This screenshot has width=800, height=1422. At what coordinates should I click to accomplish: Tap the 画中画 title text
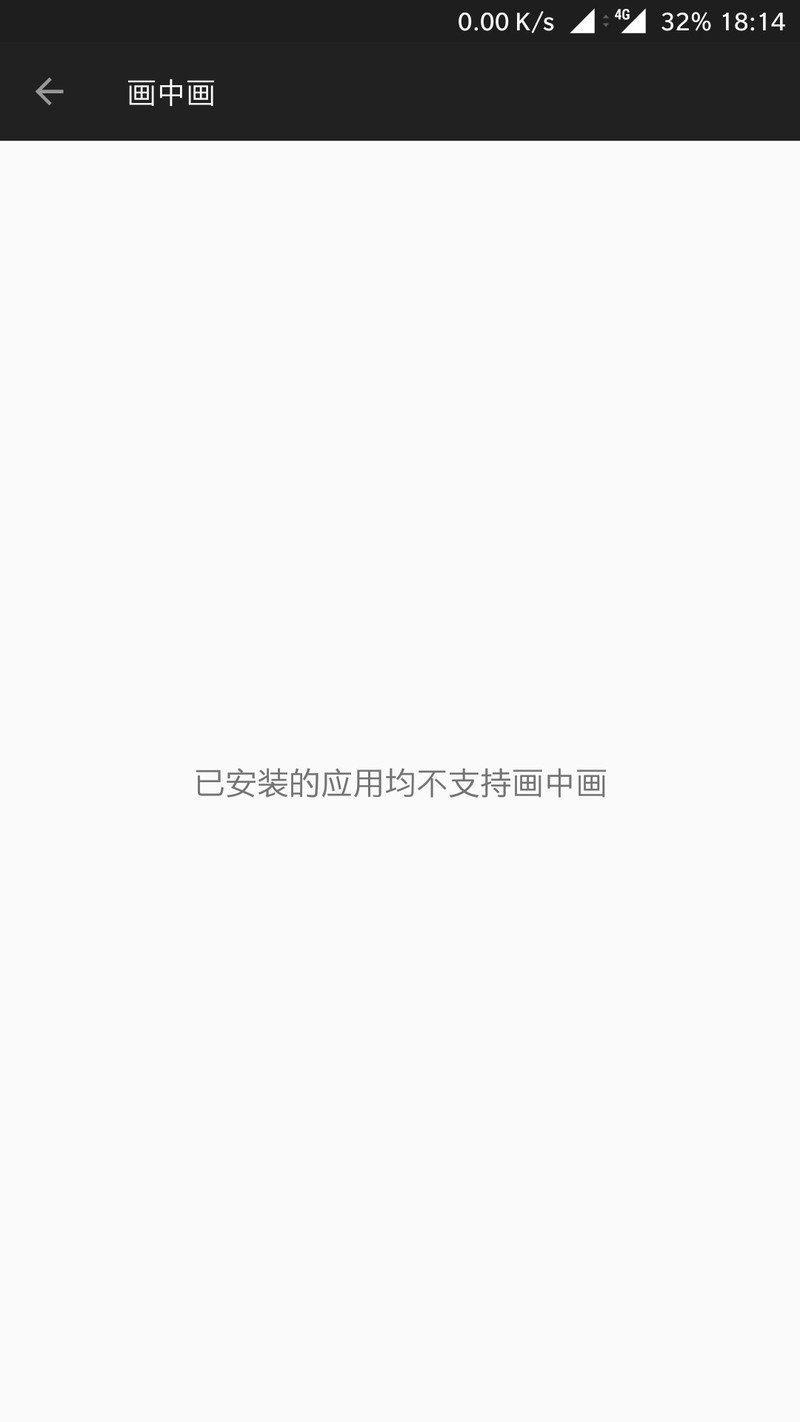click(x=170, y=91)
